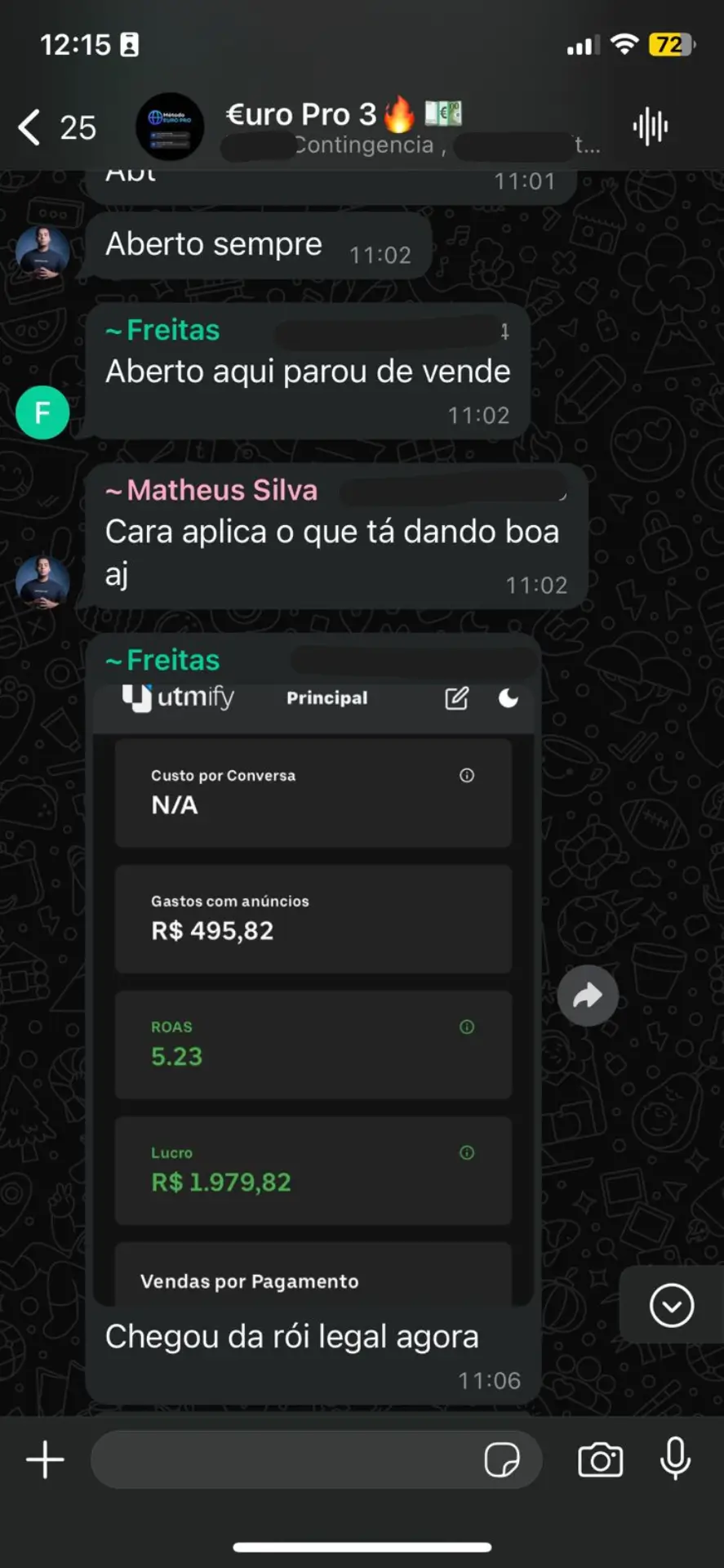Jump to the latest messages
Image resolution: width=724 pixels, height=1568 pixels.
point(671,1304)
